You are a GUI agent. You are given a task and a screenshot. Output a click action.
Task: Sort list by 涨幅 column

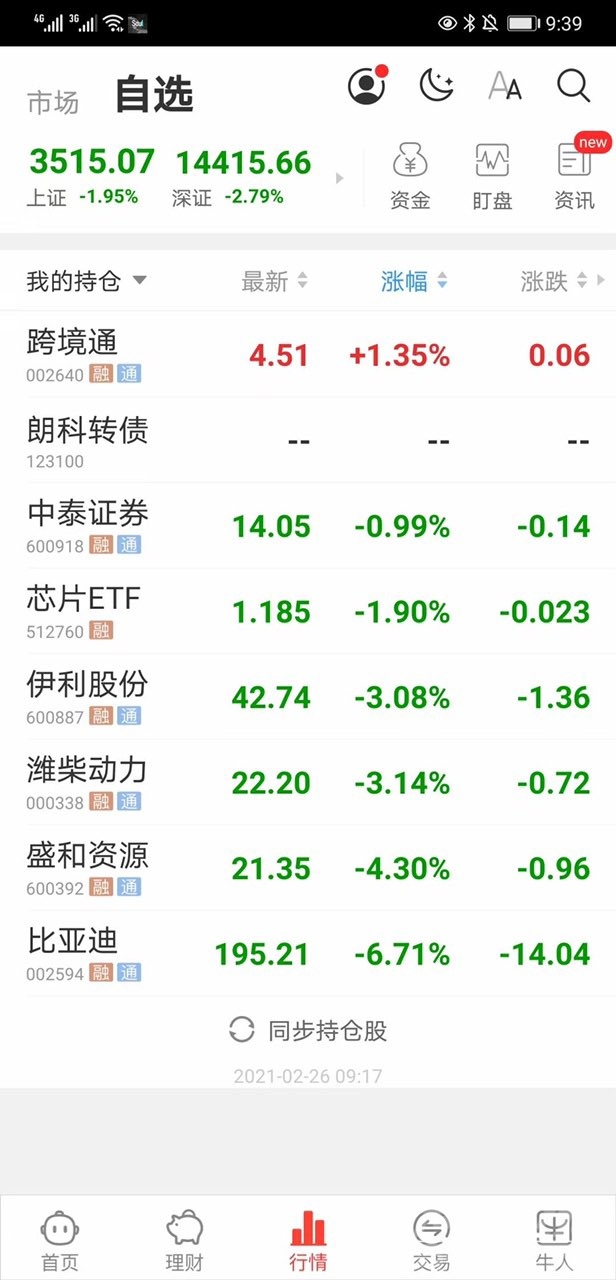(414, 282)
